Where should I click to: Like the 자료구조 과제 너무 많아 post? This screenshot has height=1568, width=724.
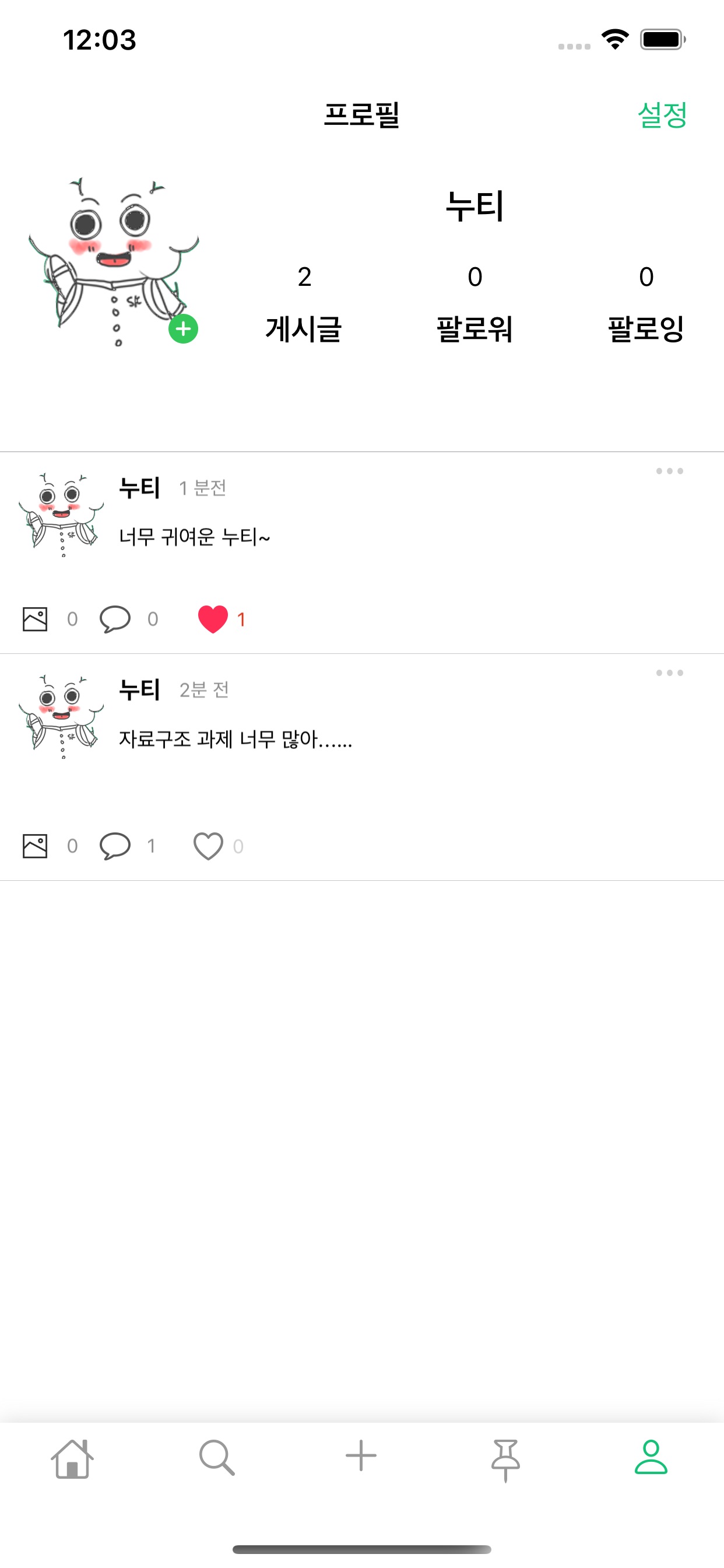pyautogui.click(x=208, y=846)
